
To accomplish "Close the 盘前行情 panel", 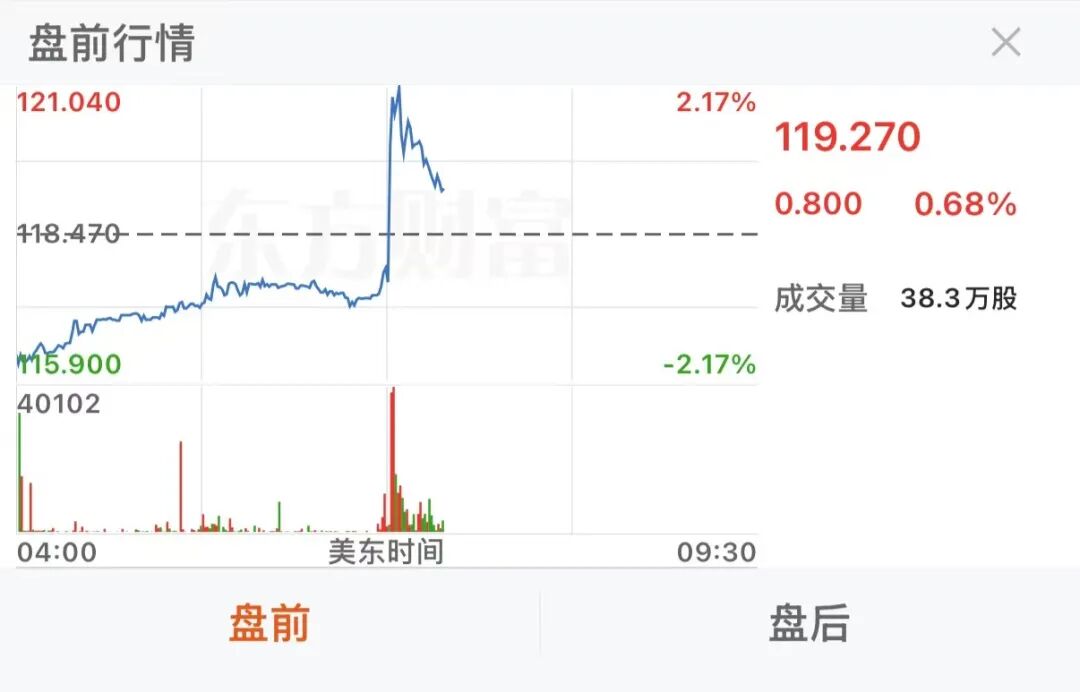I will click(x=1006, y=42).
